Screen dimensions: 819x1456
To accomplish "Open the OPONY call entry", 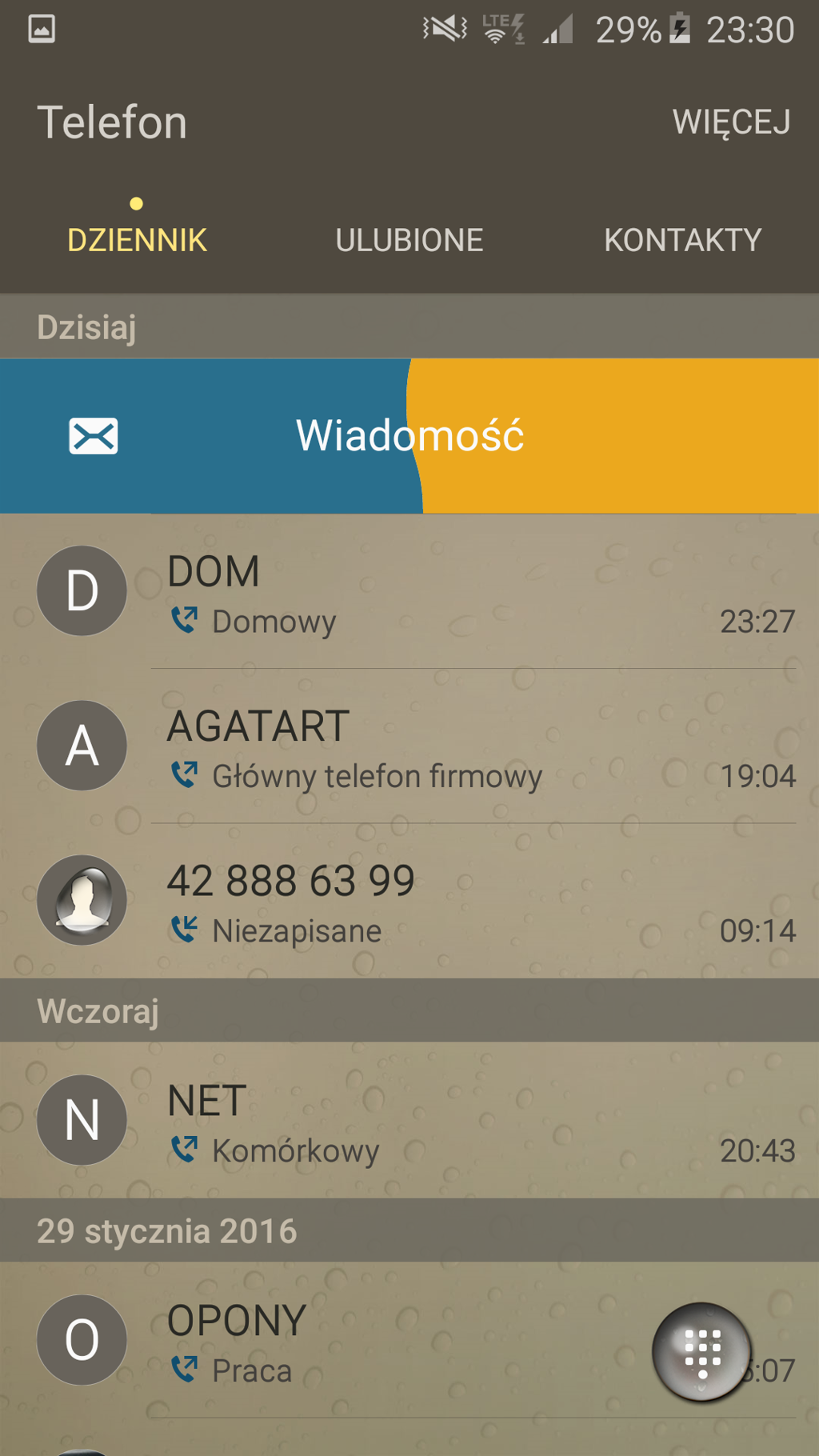I will 400,1342.
